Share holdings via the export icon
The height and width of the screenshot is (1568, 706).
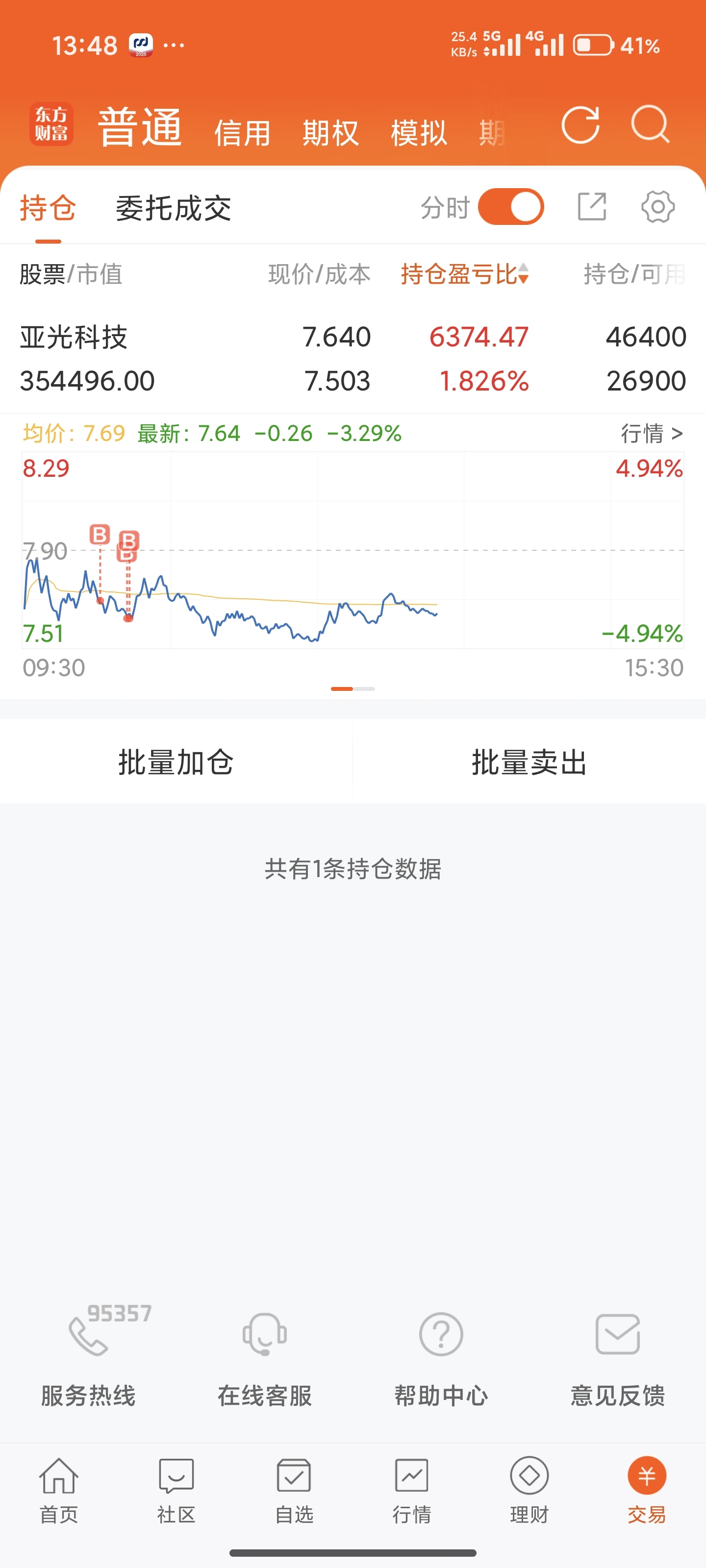(x=591, y=207)
